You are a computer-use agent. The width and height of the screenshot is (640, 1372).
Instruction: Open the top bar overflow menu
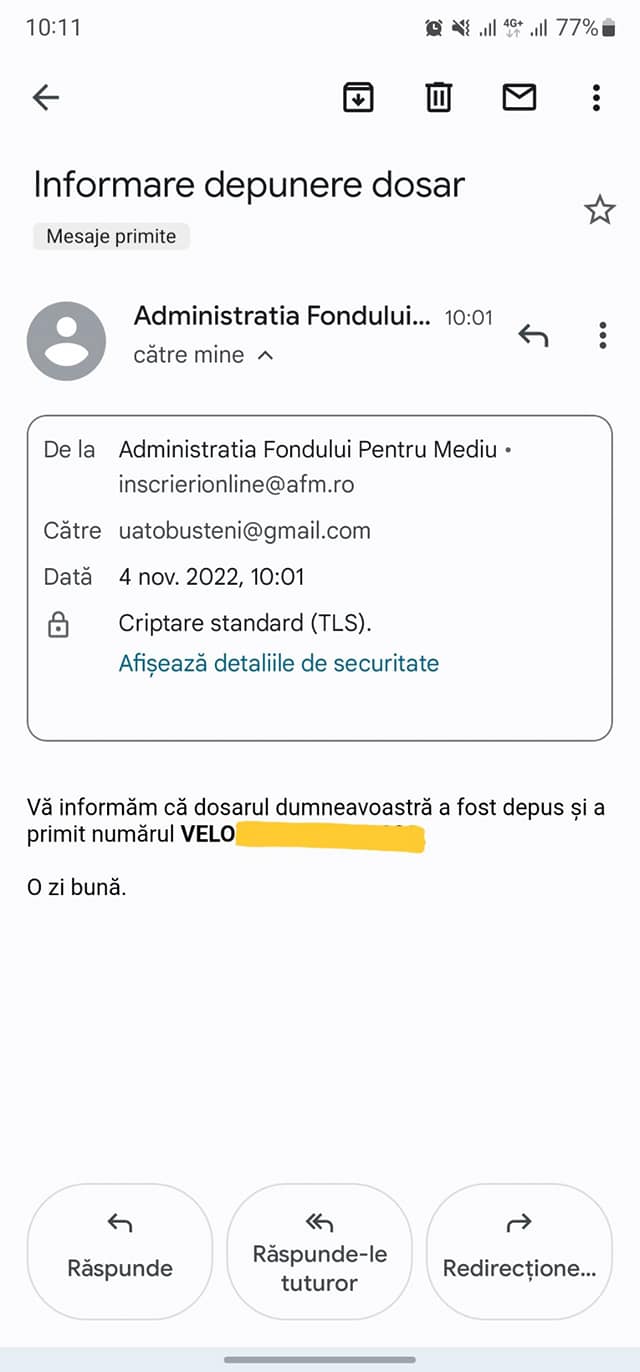tap(596, 97)
